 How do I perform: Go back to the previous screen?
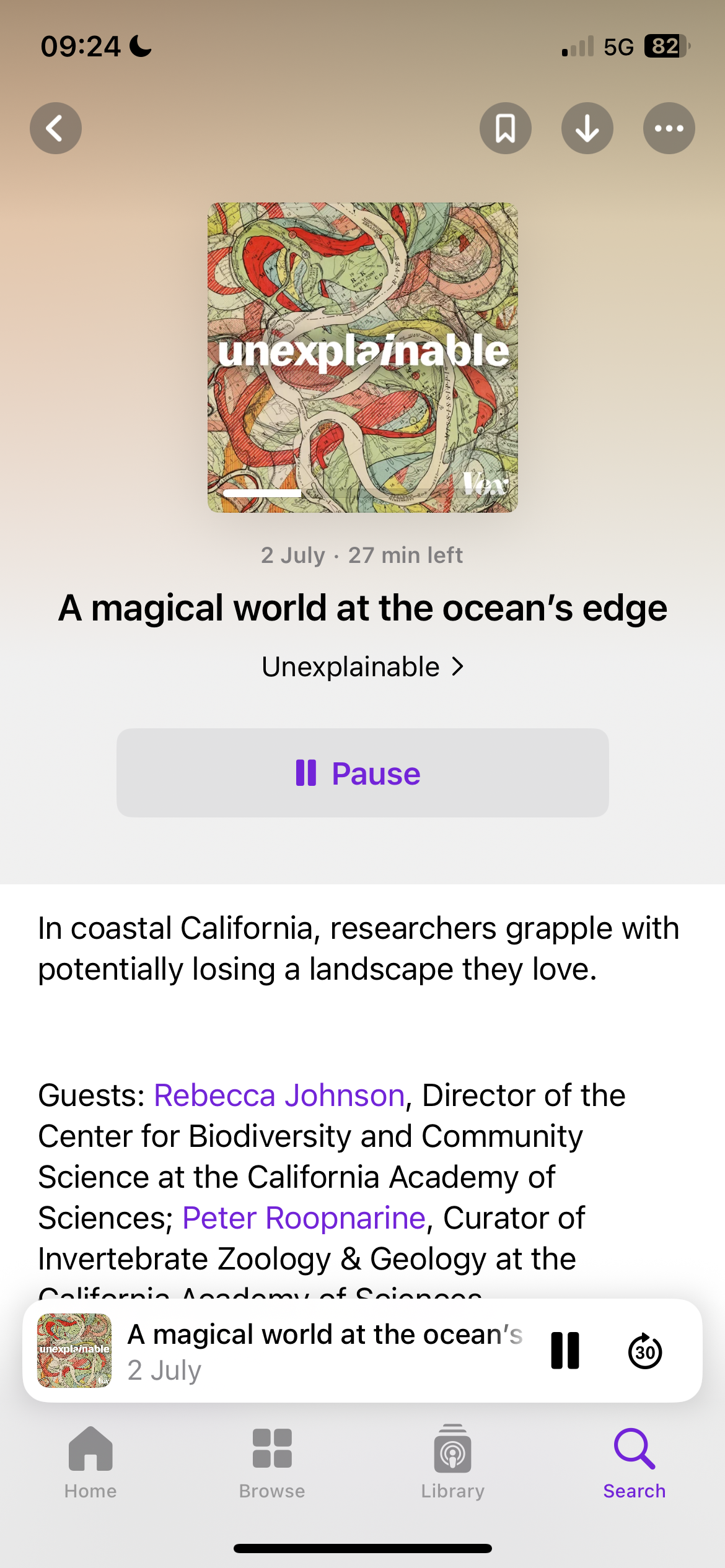pos(56,128)
